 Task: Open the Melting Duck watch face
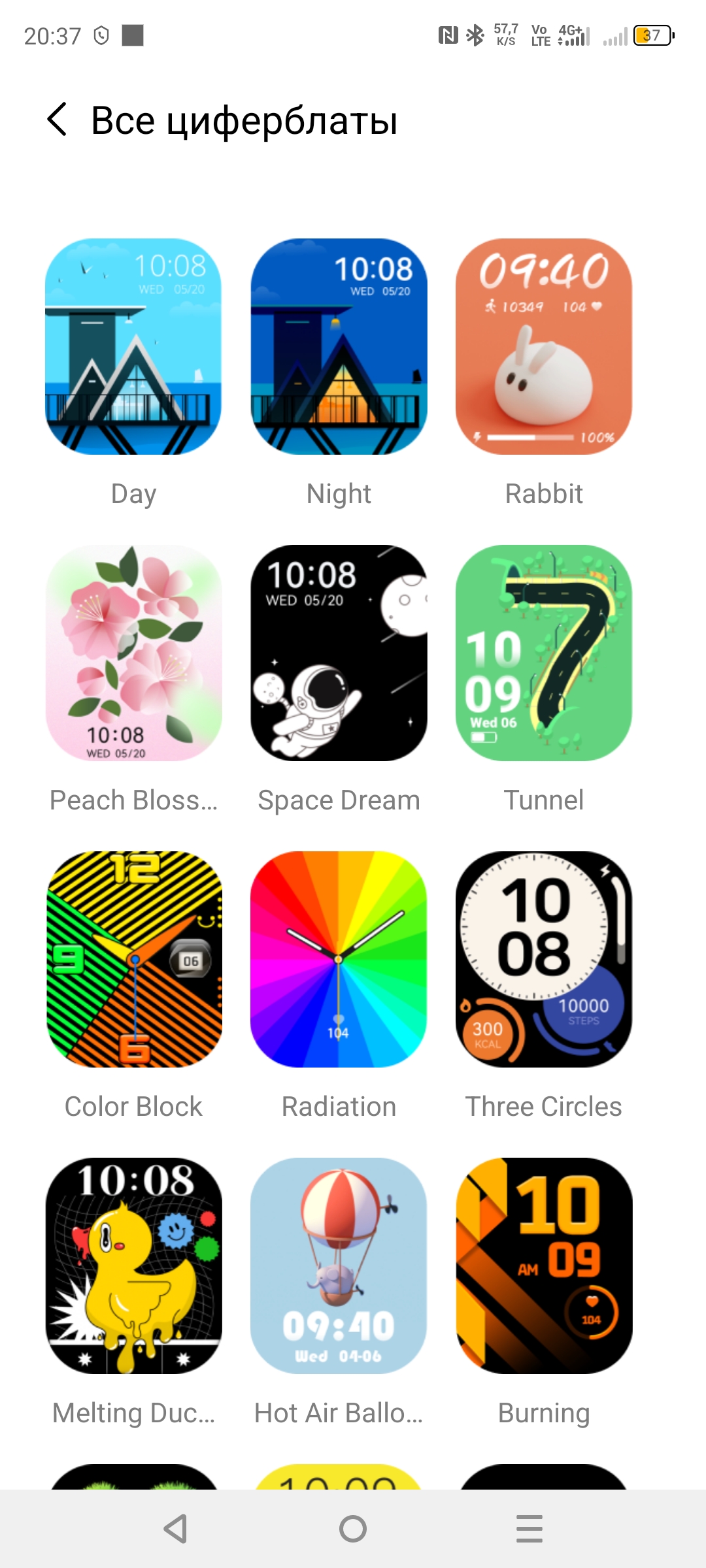[x=133, y=1266]
